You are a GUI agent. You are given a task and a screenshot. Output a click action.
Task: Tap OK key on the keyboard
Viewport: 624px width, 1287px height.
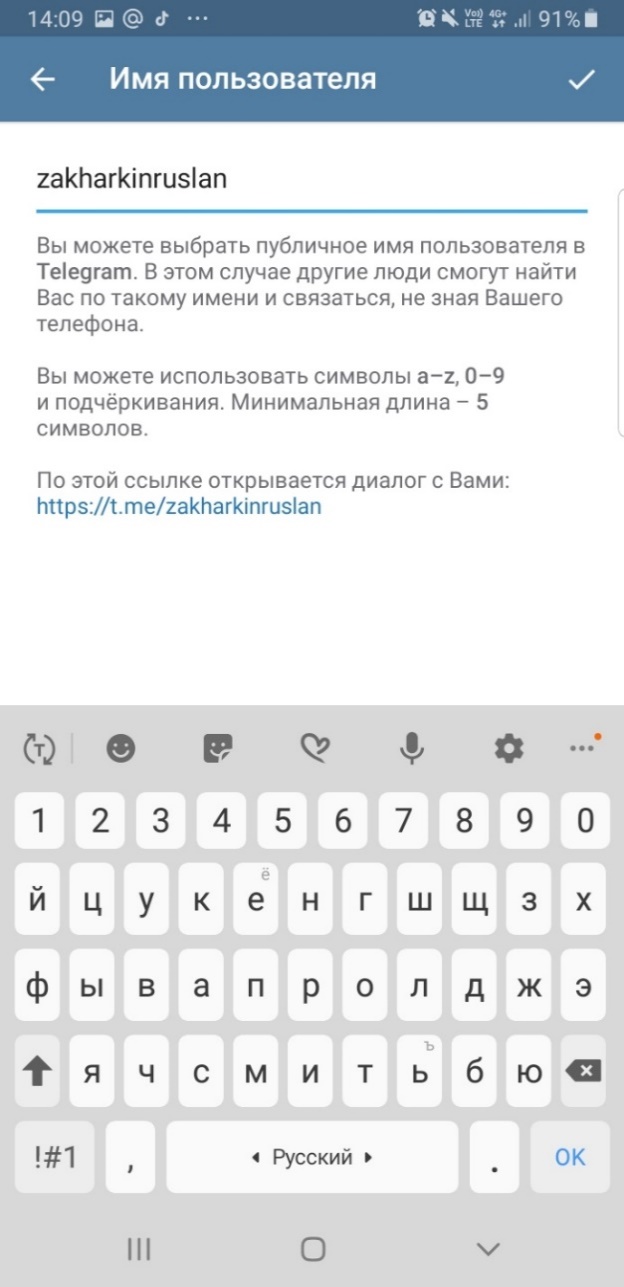(x=570, y=1157)
